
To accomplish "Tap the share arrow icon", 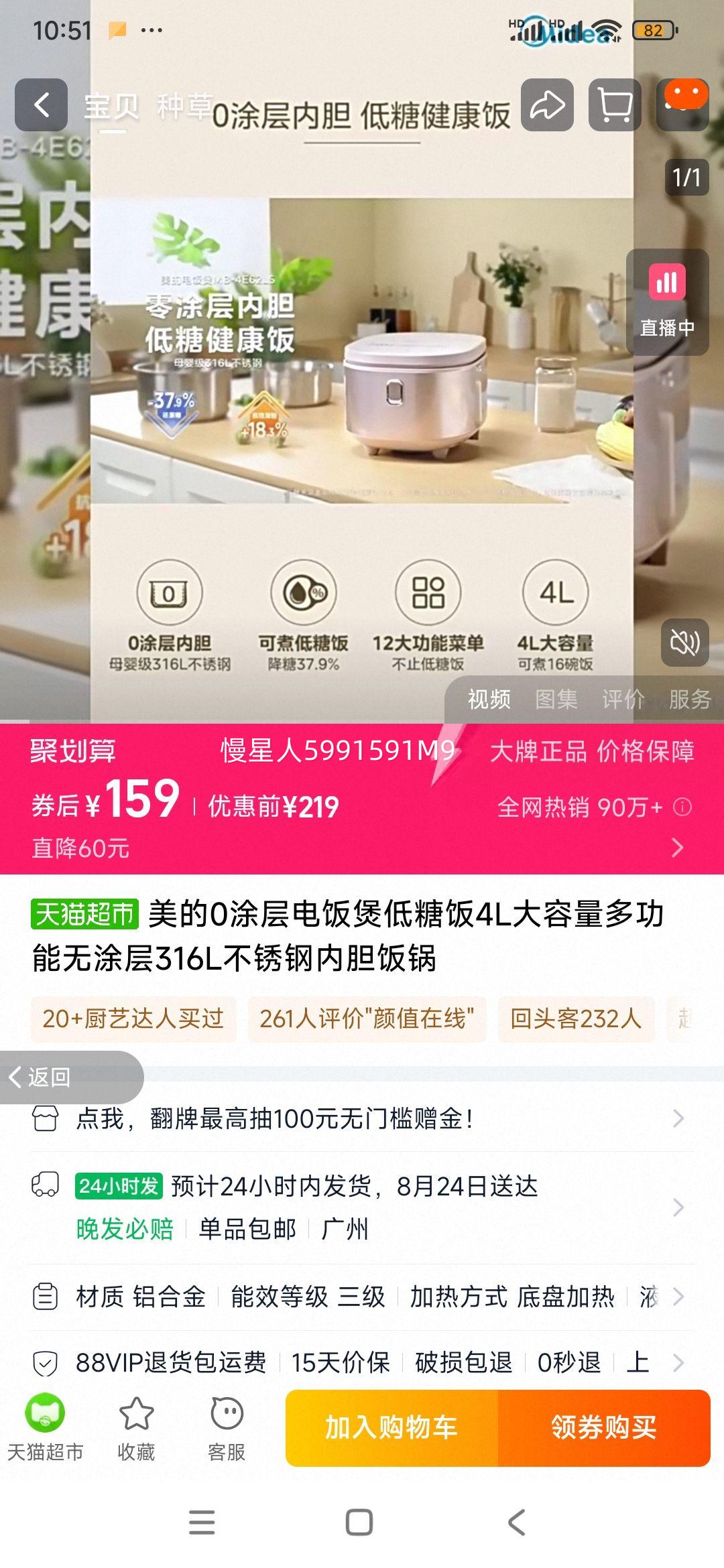I will pos(548,104).
